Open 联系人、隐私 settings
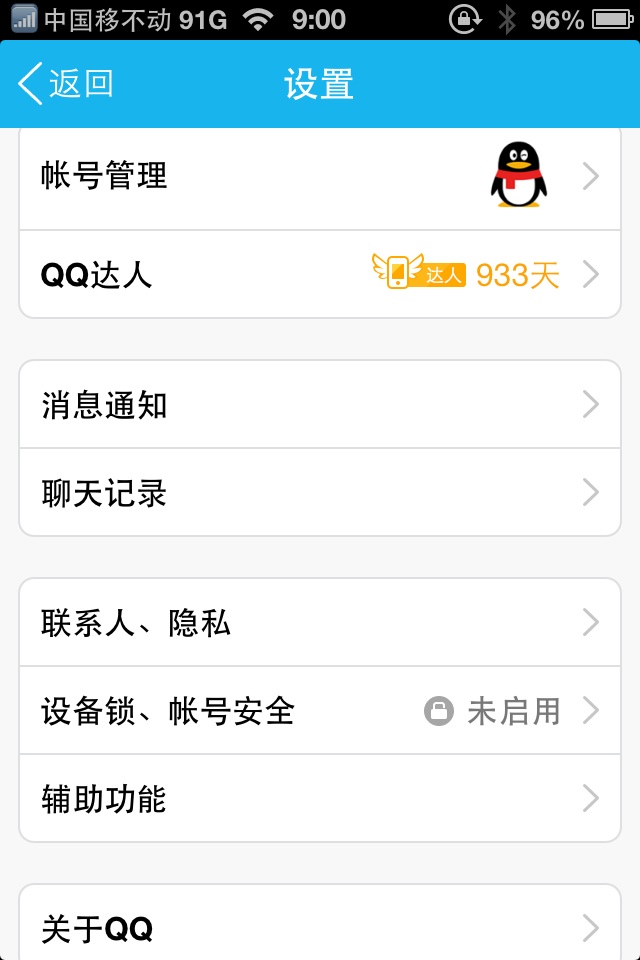 click(320, 623)
